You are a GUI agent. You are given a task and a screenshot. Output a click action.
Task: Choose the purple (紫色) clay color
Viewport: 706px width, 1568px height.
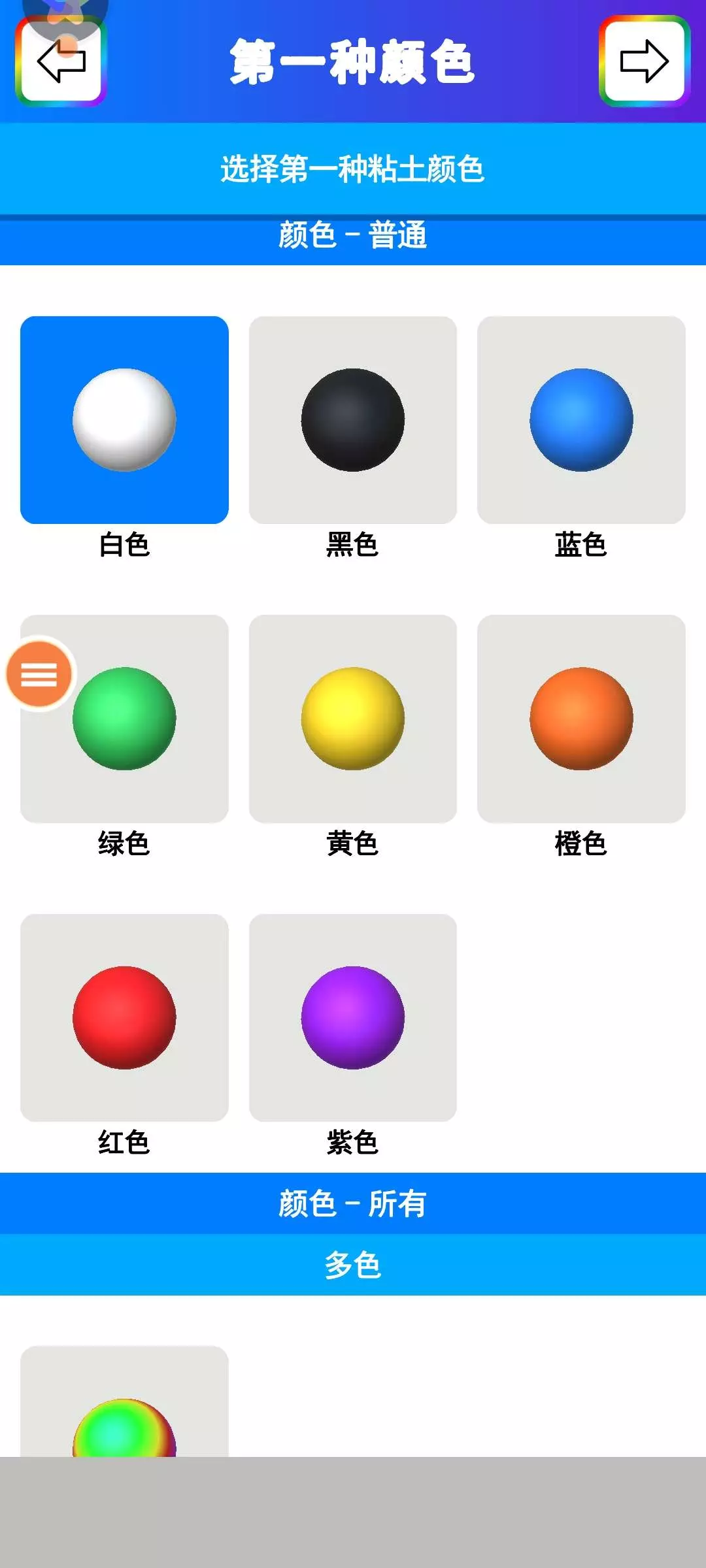(353, 1017)
